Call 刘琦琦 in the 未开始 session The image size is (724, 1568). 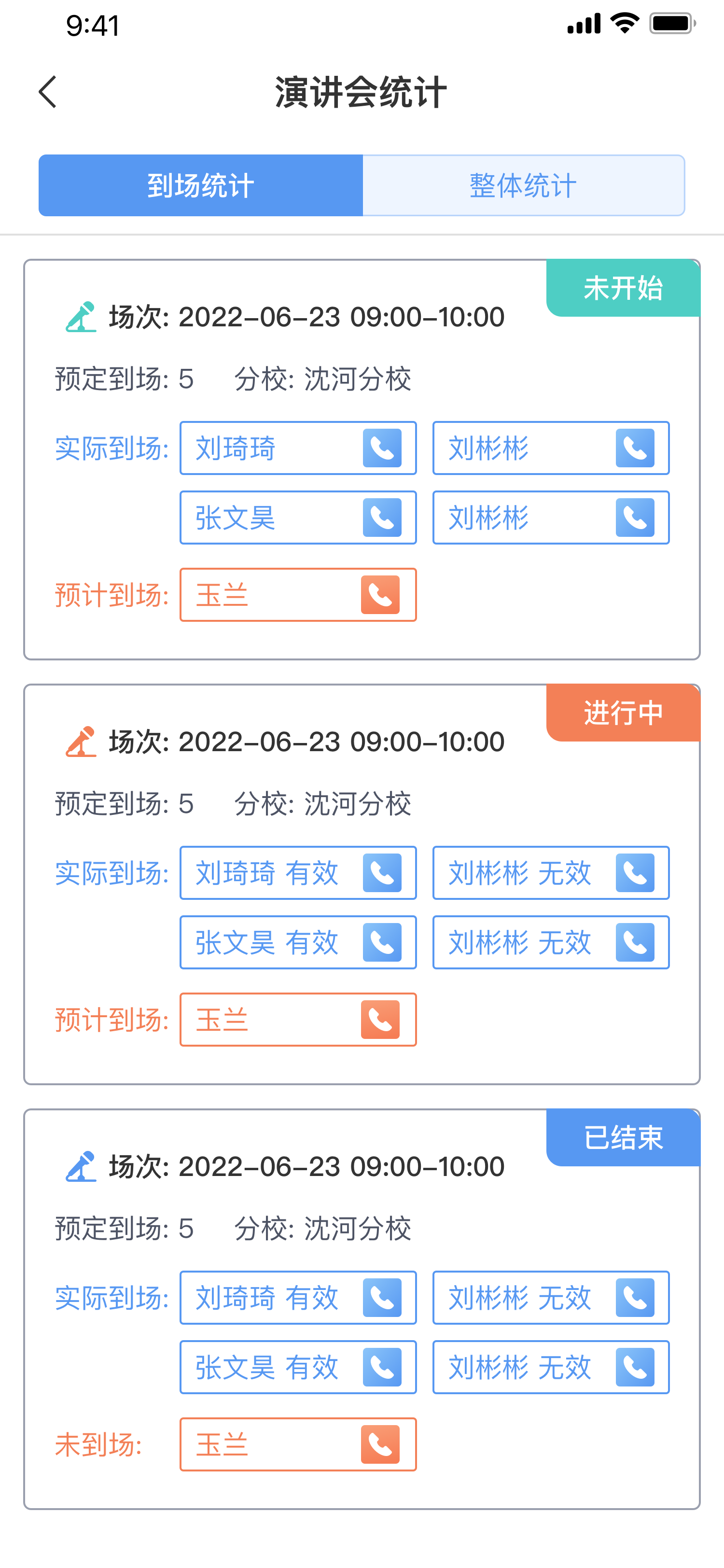pos(382,448)
